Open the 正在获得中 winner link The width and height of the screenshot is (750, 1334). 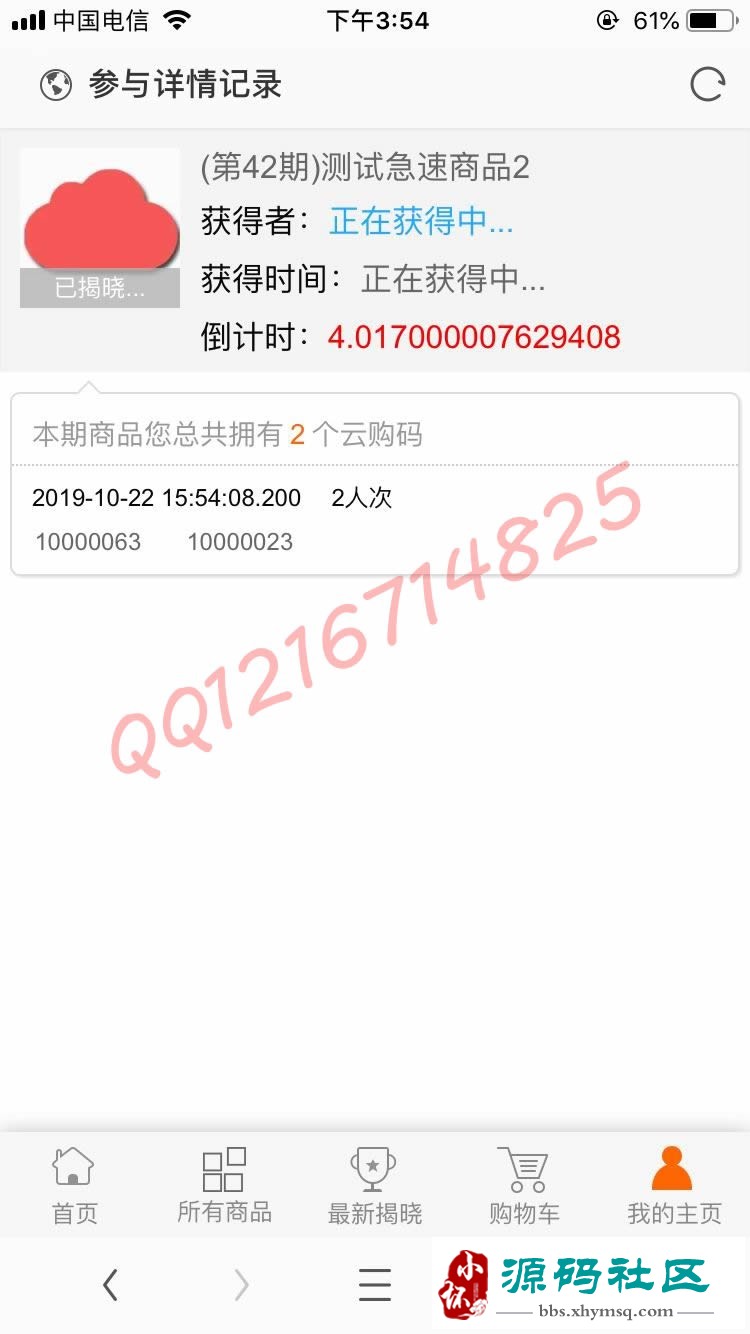421,221
